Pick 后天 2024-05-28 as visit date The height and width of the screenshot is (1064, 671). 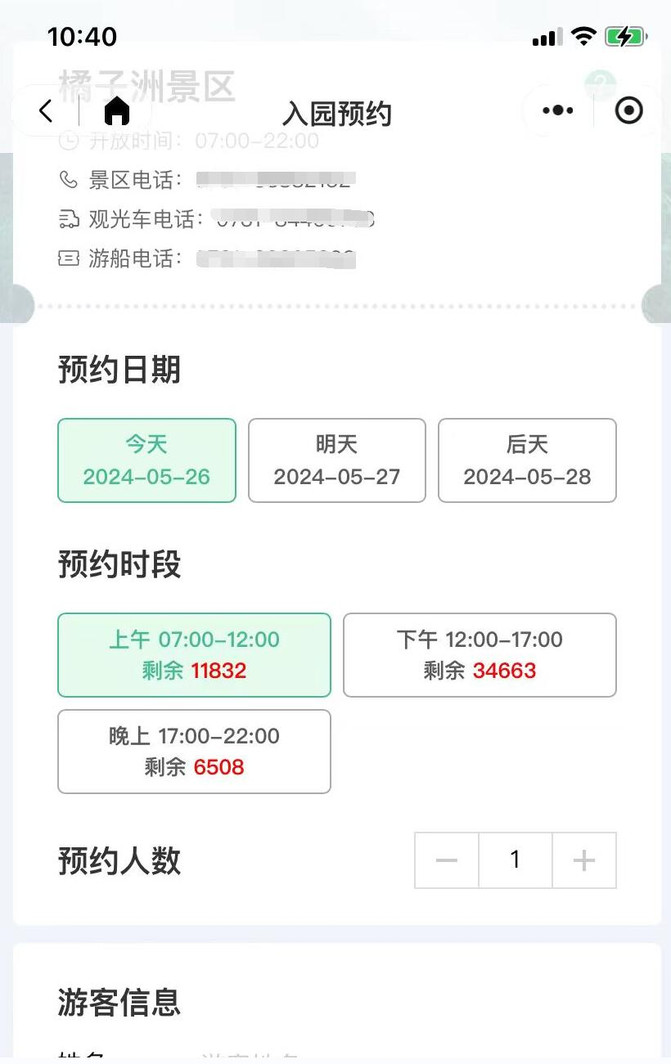click(527, 460)
